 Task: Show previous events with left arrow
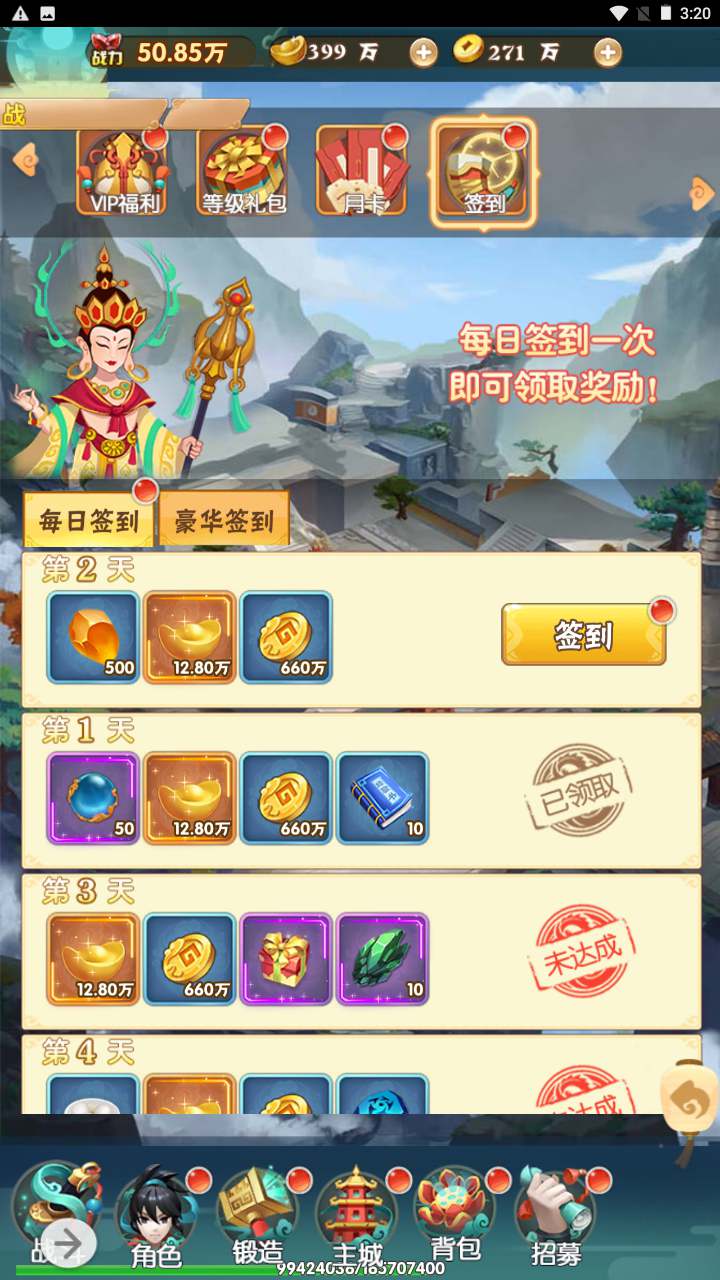[25, 160]
